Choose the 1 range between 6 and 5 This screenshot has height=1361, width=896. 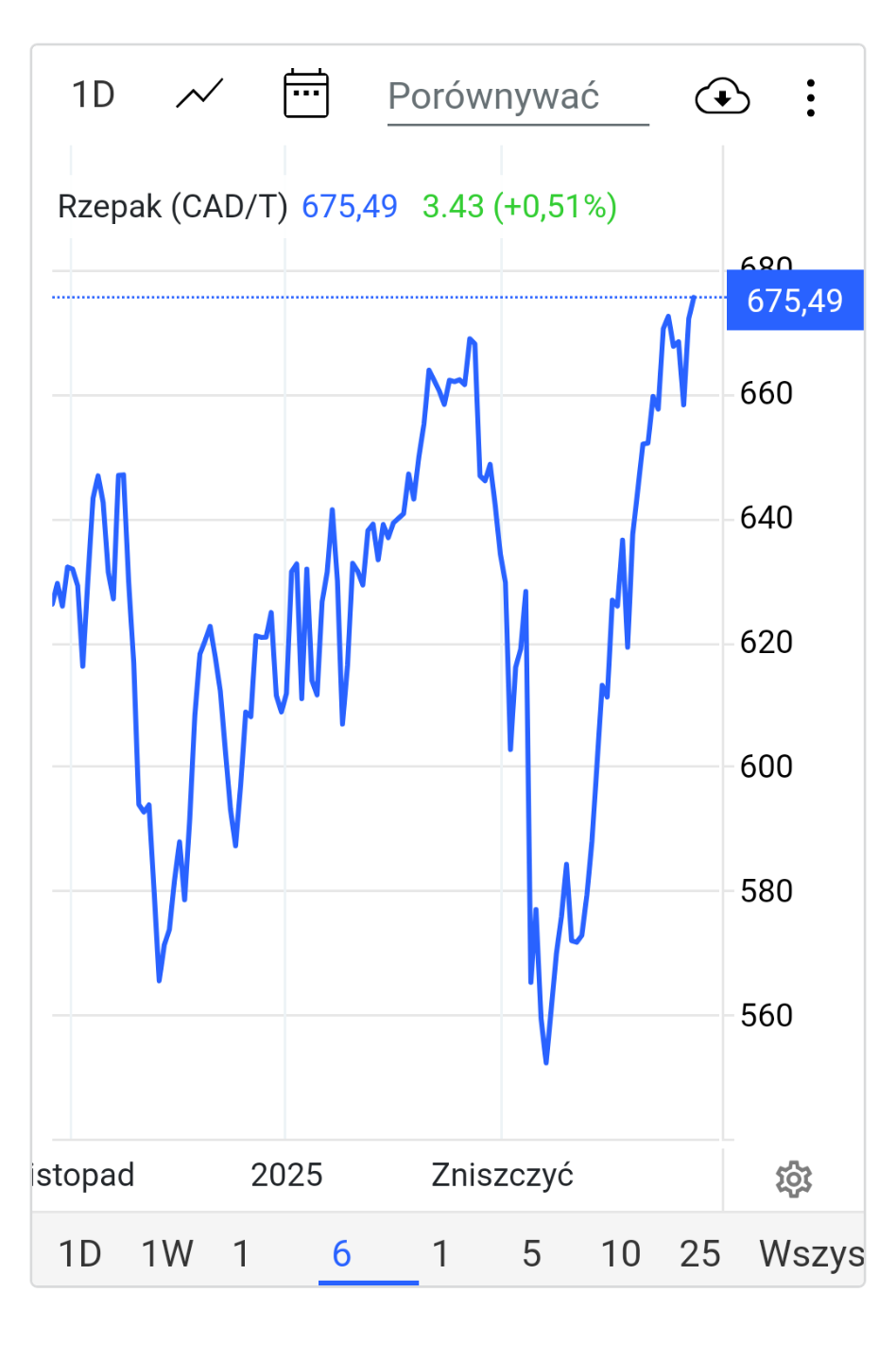440,1254
